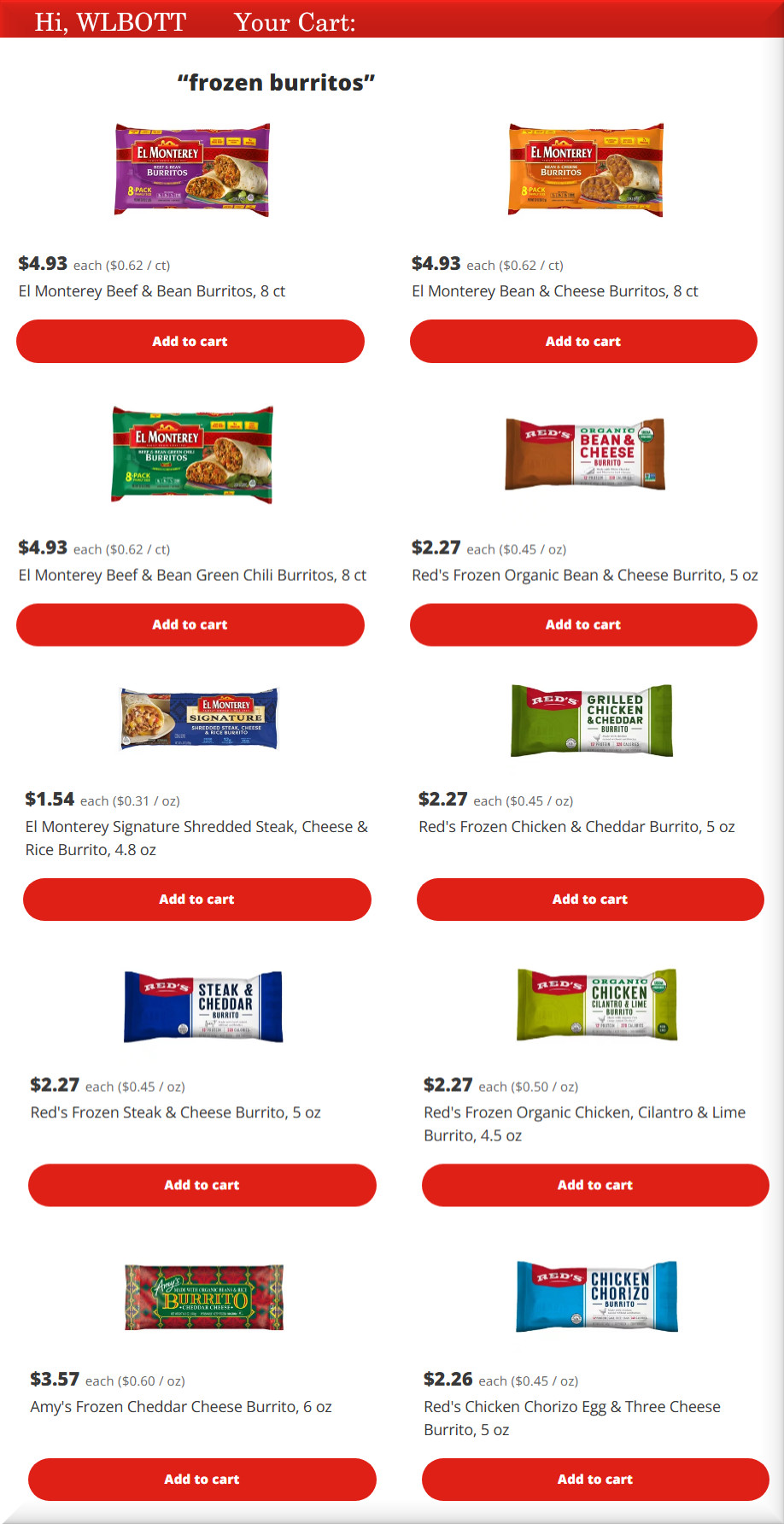Add Amy's Cheddar Cheese Burrito to cart

pyautogui.click(x=202, y=1479)
